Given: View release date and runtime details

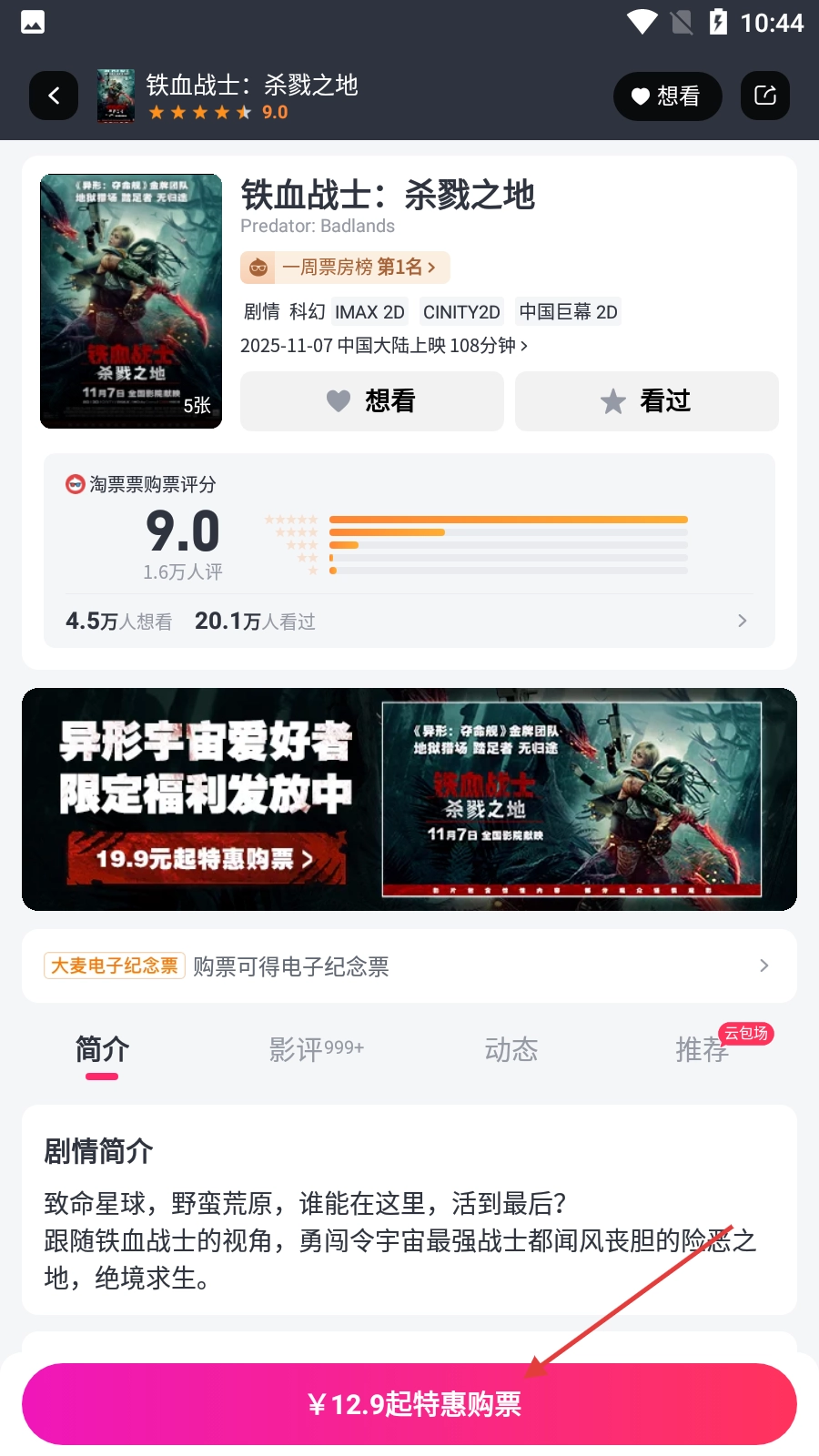Looking at the screenshot, I should click(x=383, y=346).
